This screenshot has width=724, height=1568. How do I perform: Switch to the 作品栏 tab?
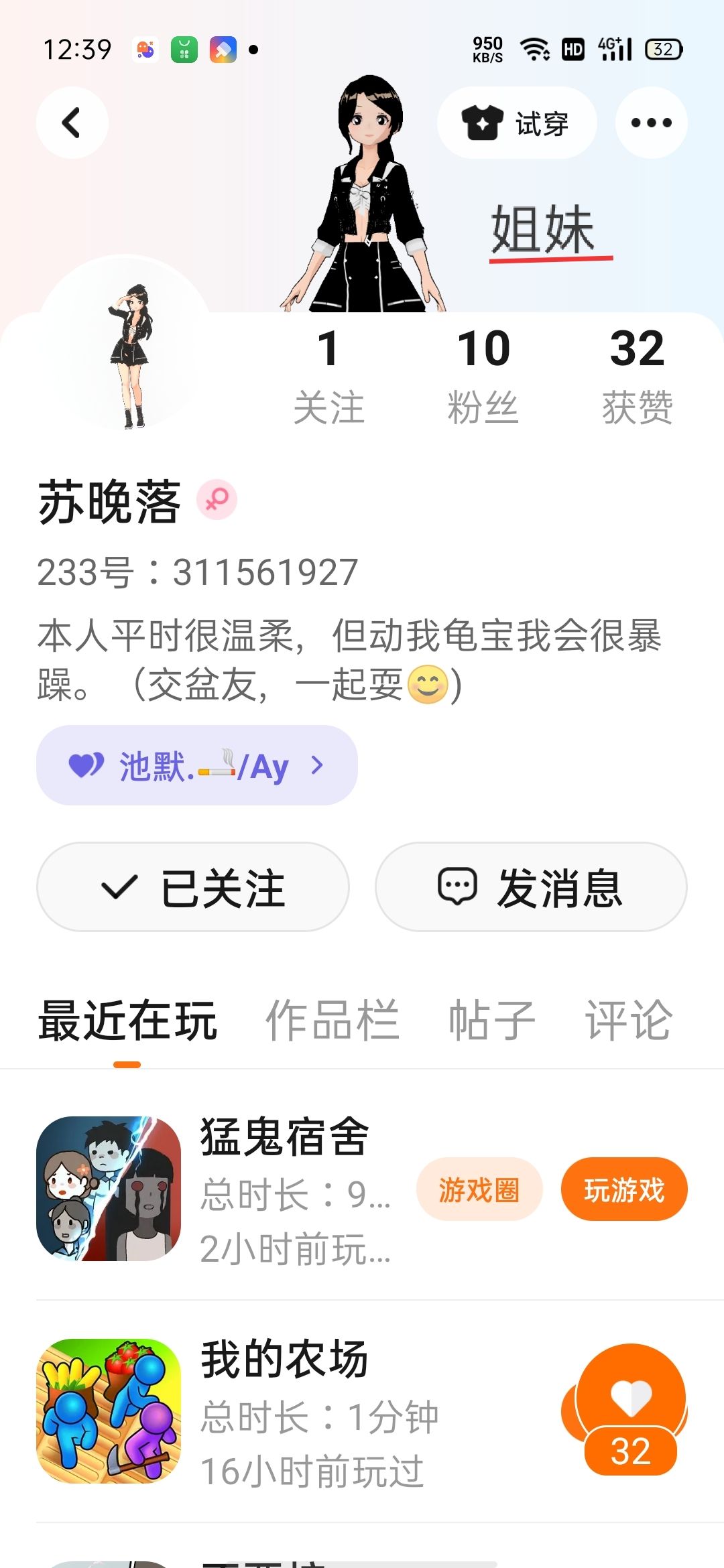coord(333,1021)
